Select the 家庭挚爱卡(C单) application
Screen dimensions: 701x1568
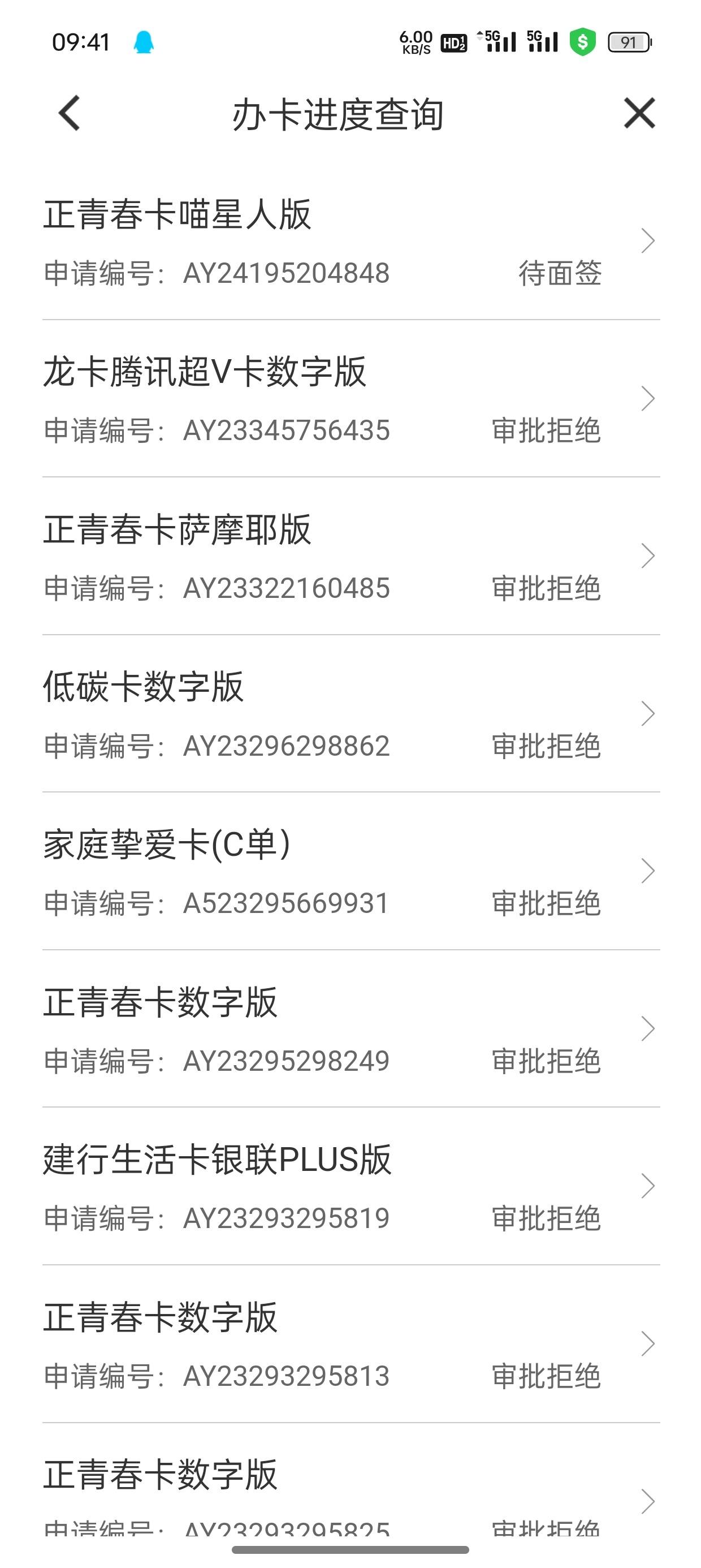351,872
